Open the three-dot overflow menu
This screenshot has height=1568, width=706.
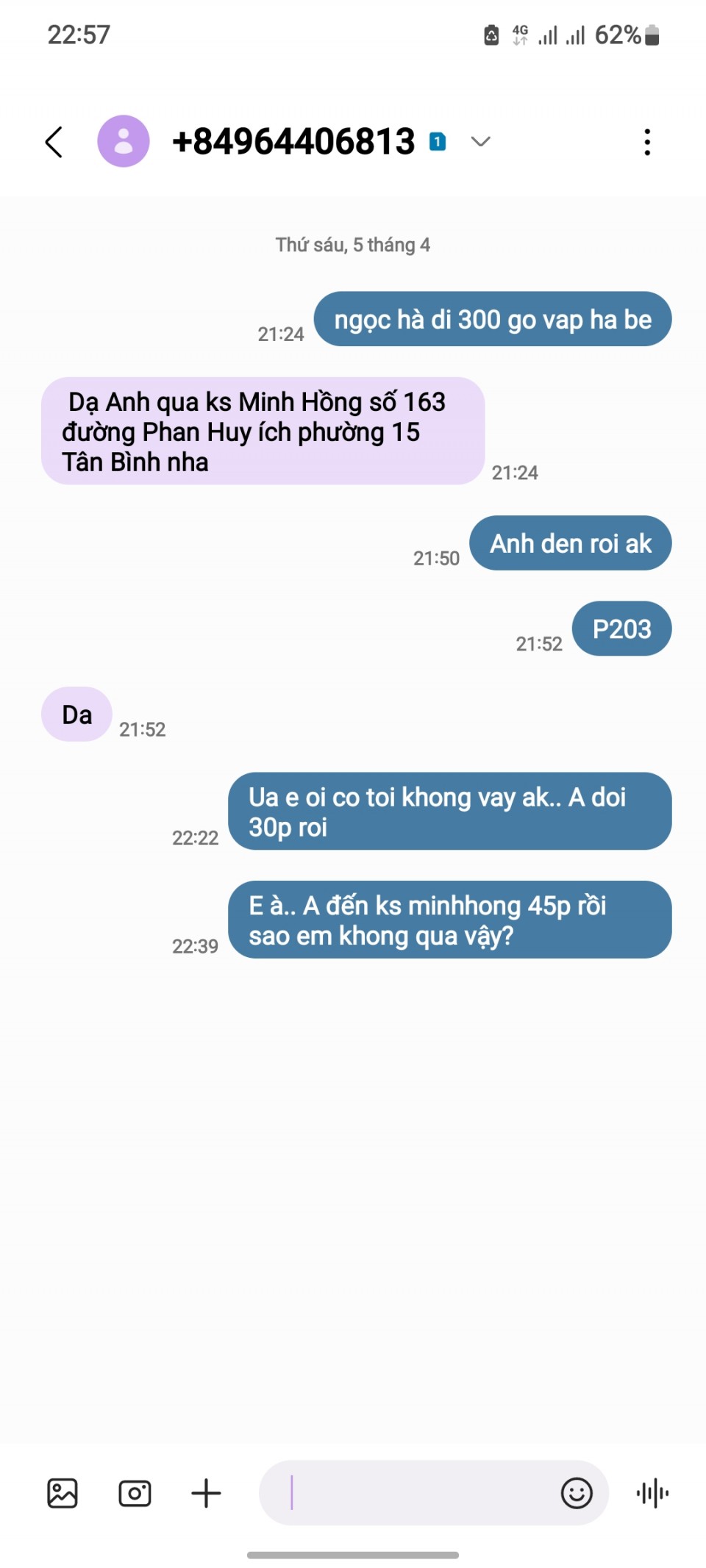(x=647, y=142)
